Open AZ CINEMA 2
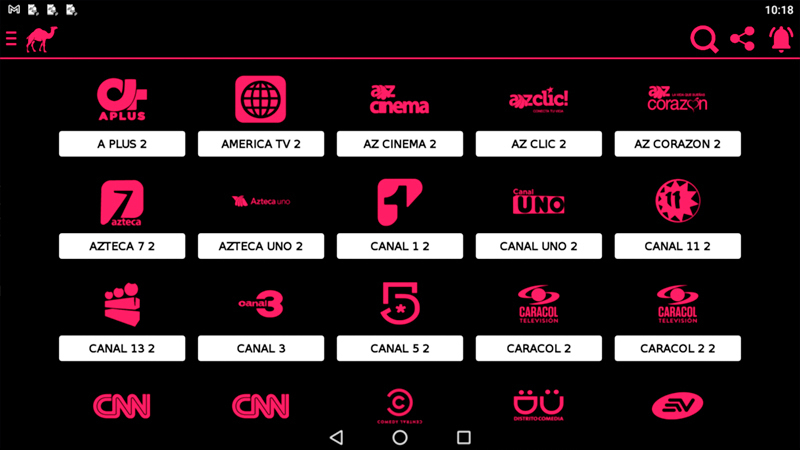This screenshot has width=800, height=450. pos(400,144)
